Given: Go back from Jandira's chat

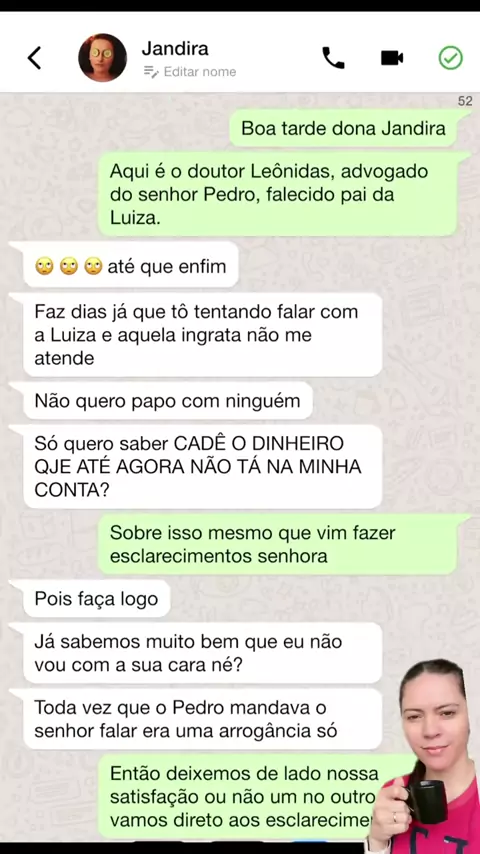Looking at the screenshot, I should [x=34, y=58].
